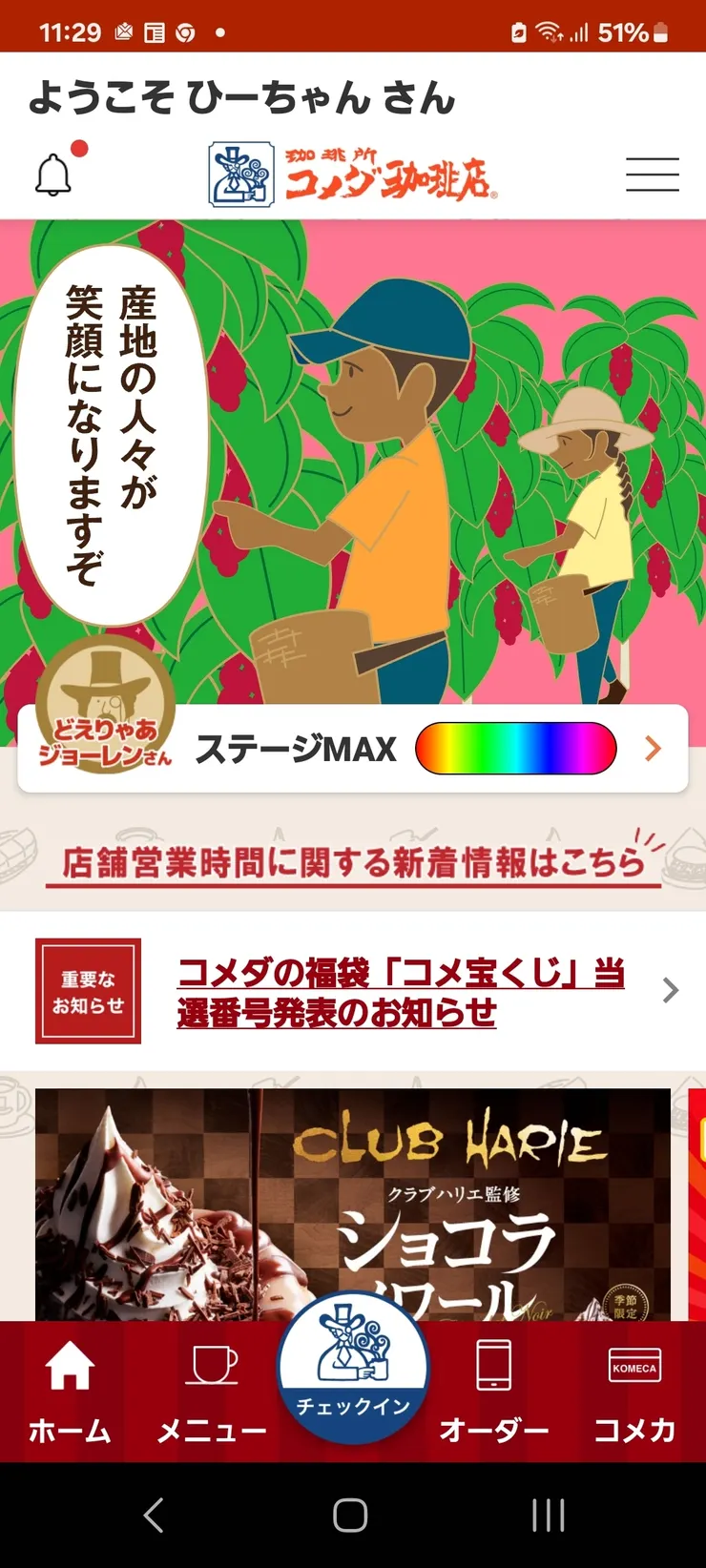706x1568 pixels.
Task: Tap the rainbow stage gauge
Action: (515, 749)
